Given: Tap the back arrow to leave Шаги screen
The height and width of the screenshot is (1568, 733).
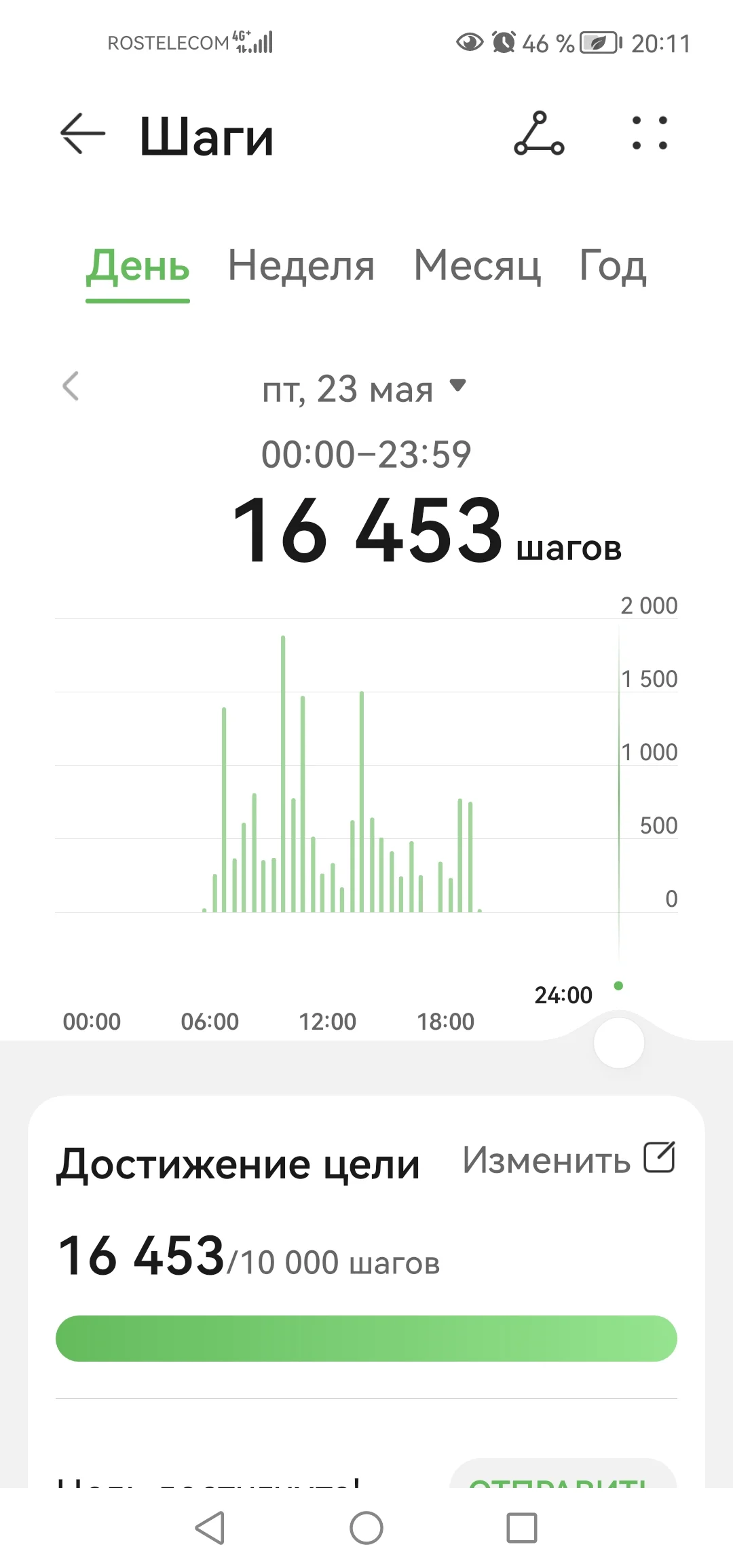Looking at the screenshot, I should (81, 133).
